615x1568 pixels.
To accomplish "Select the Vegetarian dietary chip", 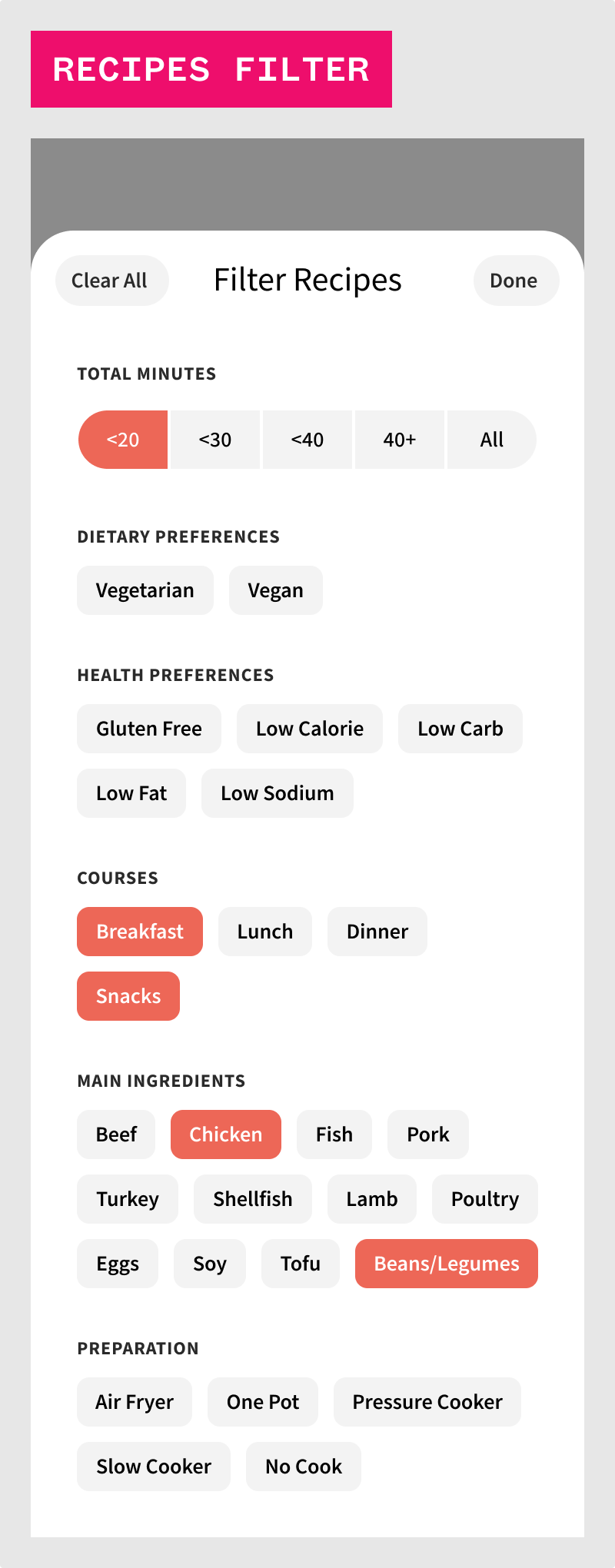I will (145, 590).
